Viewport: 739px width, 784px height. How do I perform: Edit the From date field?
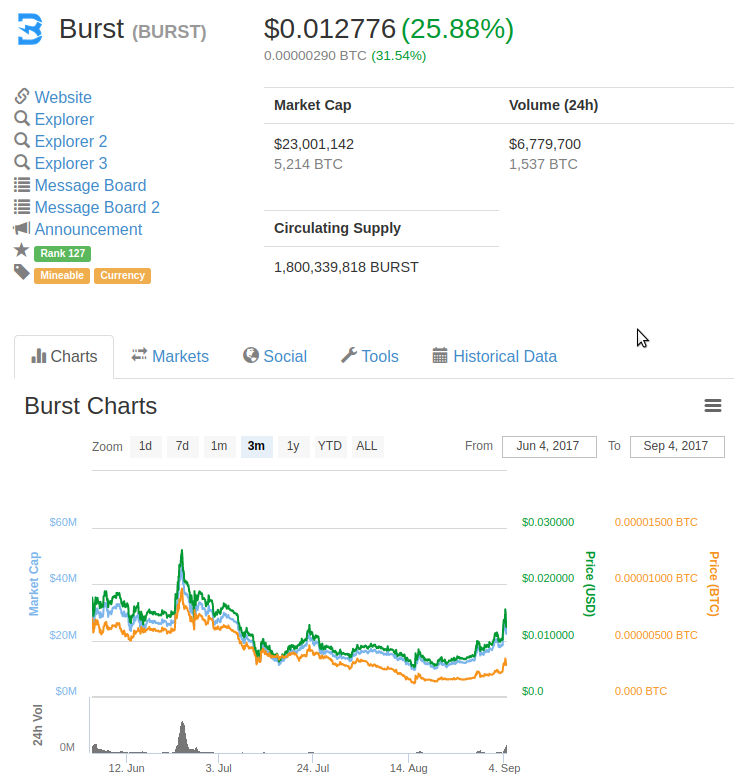pos(549,446)
